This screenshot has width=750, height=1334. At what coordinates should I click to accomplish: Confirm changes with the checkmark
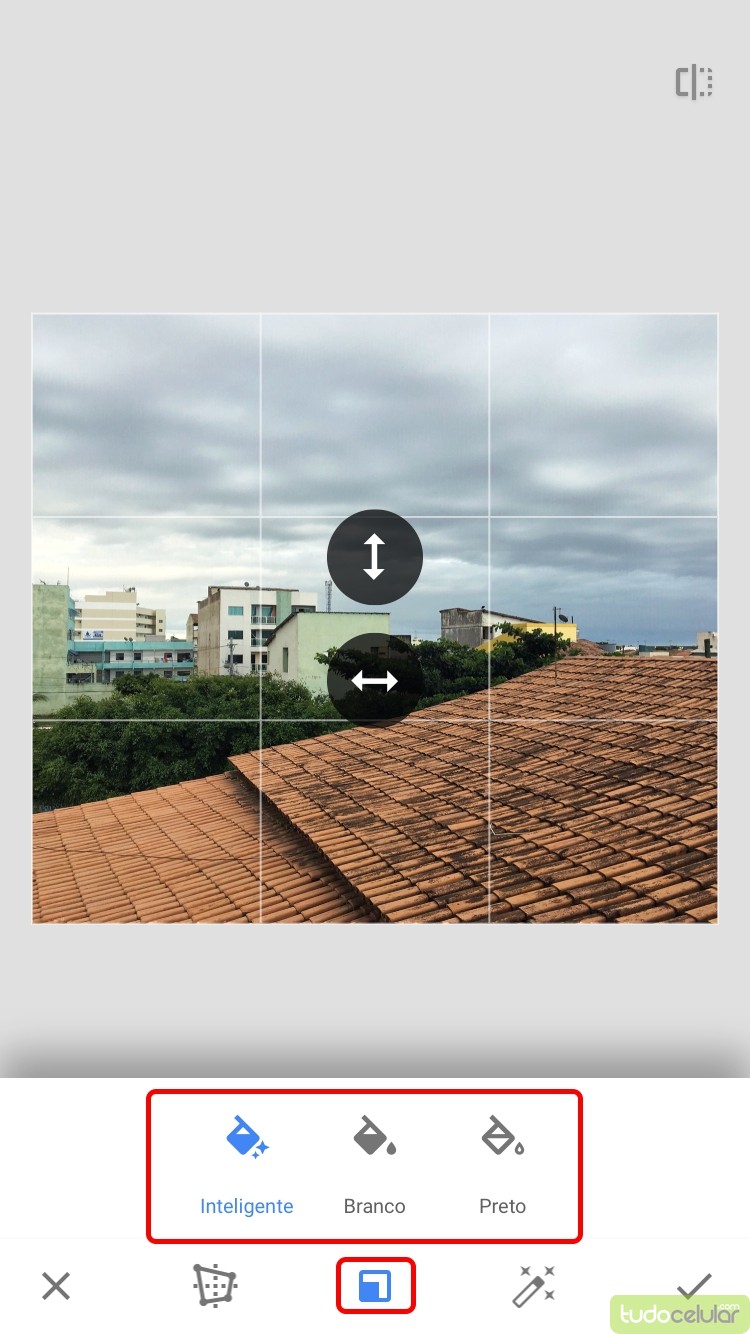(693, 1284)
